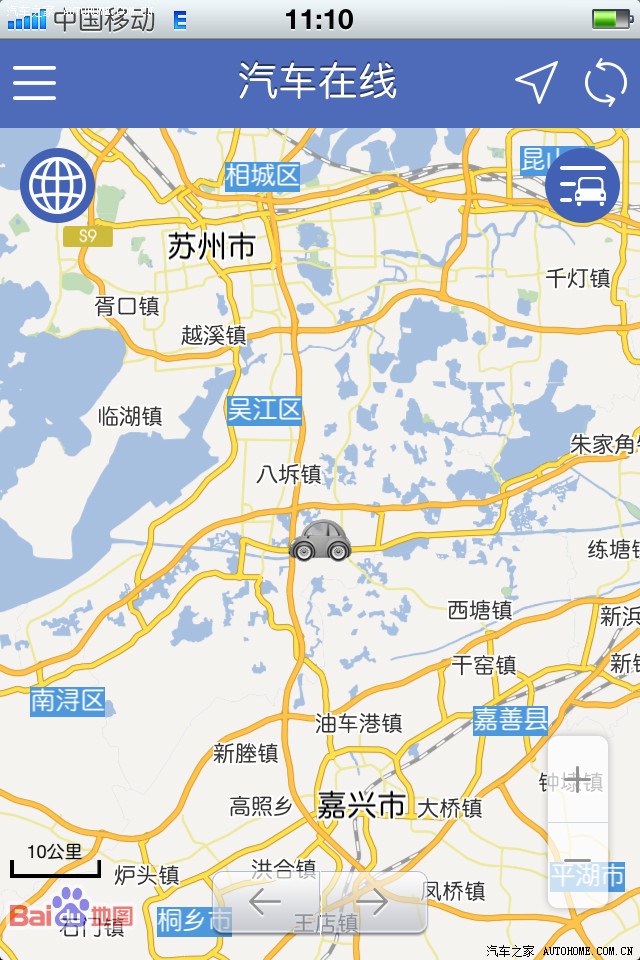Screen dimensions: 640x960
Task: Select the car marker on map
Action: coord(319,541)
